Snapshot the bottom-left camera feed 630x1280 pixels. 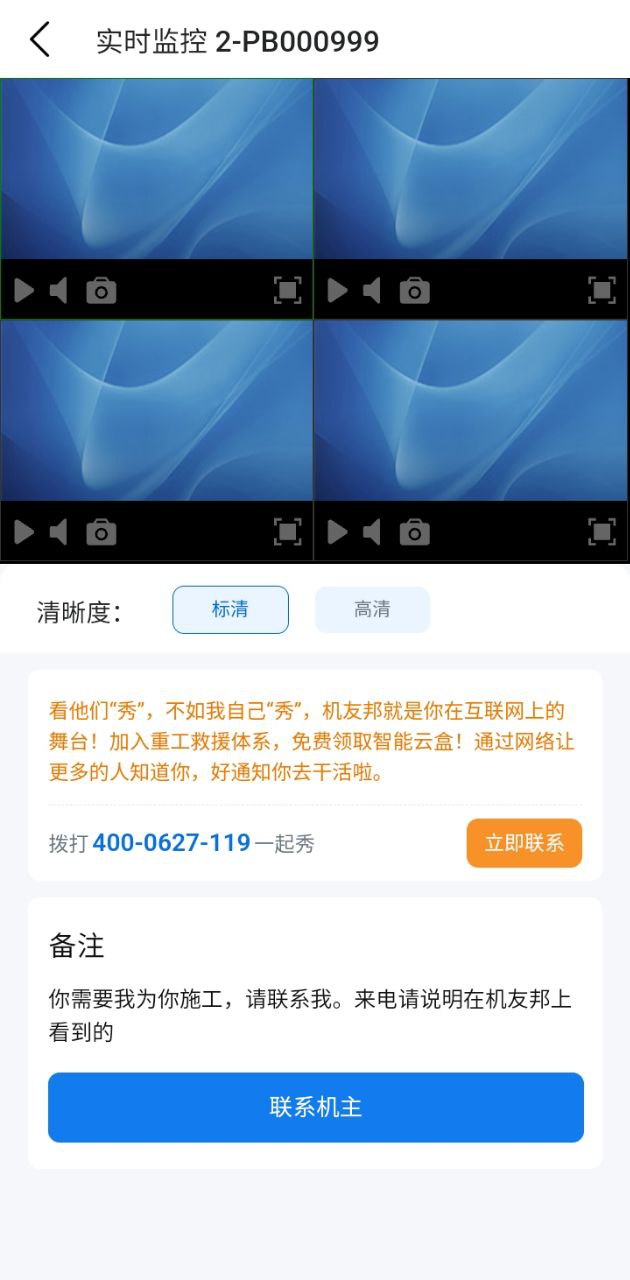pos(101,532)
